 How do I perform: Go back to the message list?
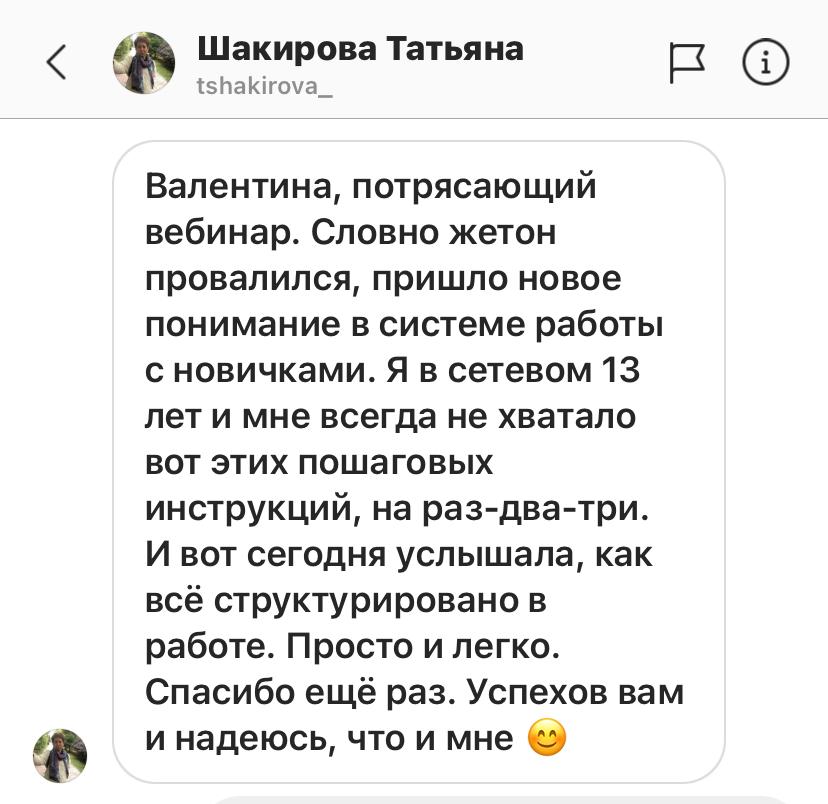coord(57,63)
